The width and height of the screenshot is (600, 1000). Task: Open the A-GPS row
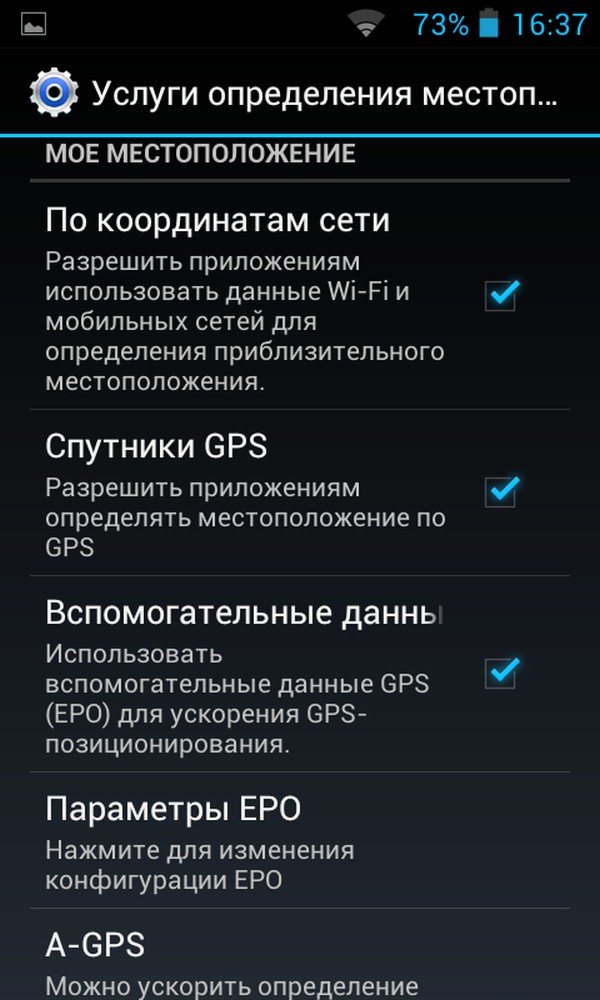[x=300, y=955]
